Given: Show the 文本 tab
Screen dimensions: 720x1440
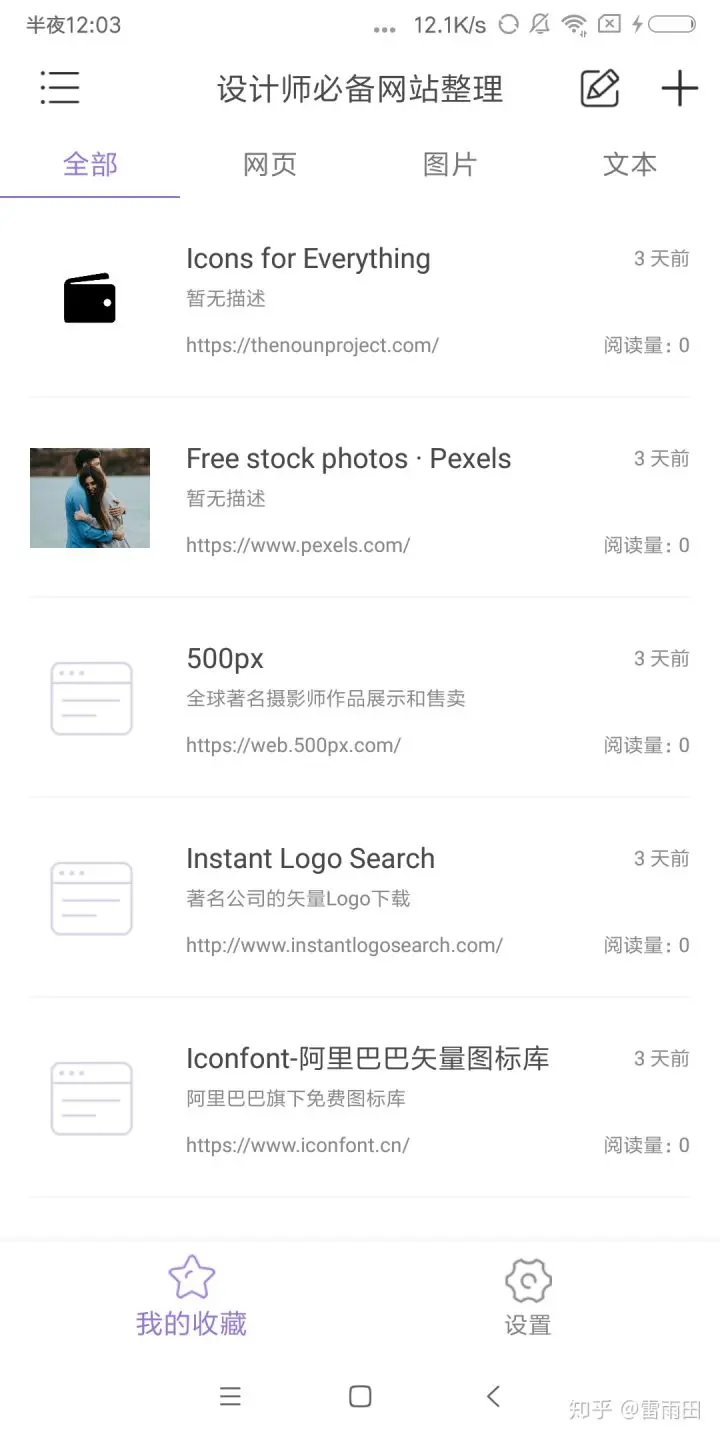Looking at the screenshot, I should 630,165.
